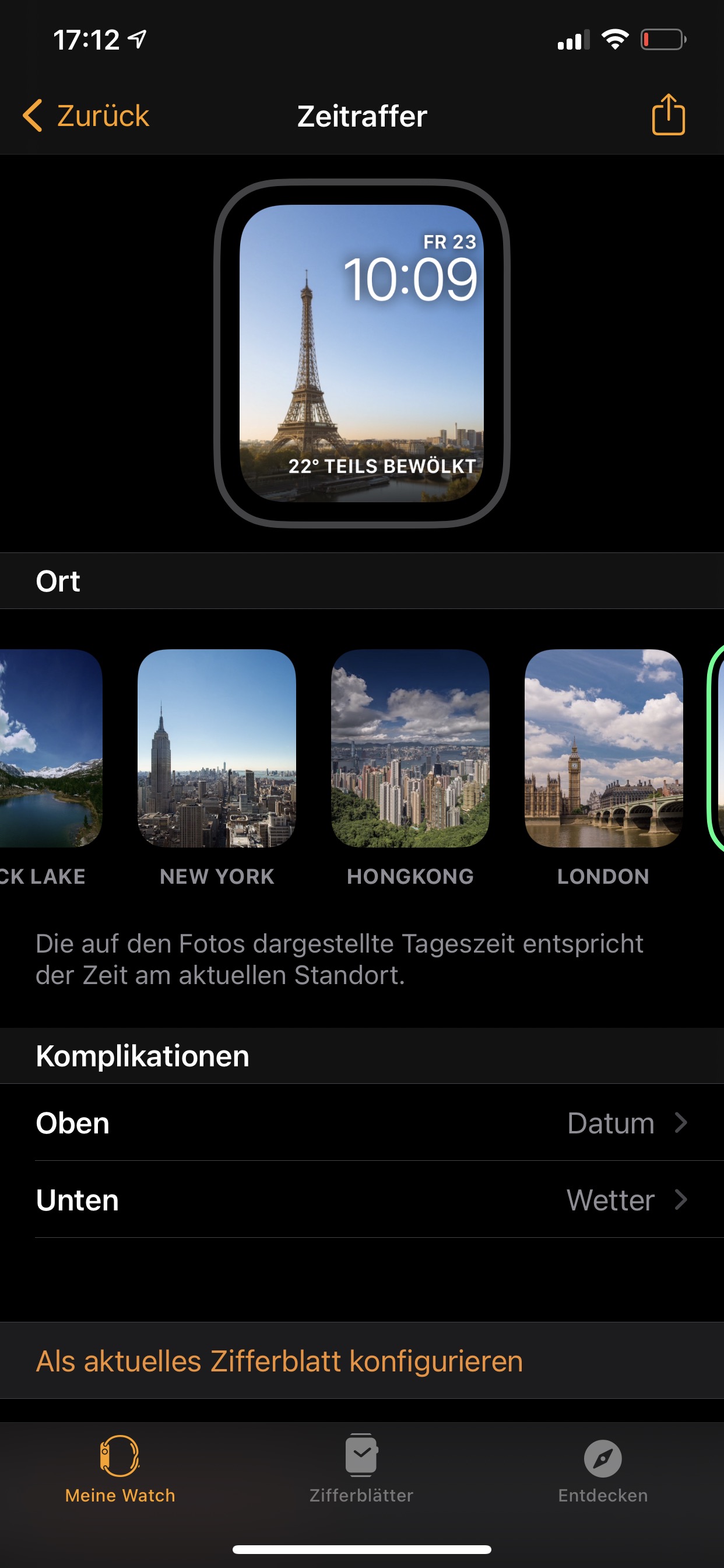Switch to the Meine Watch tab

120,1468
